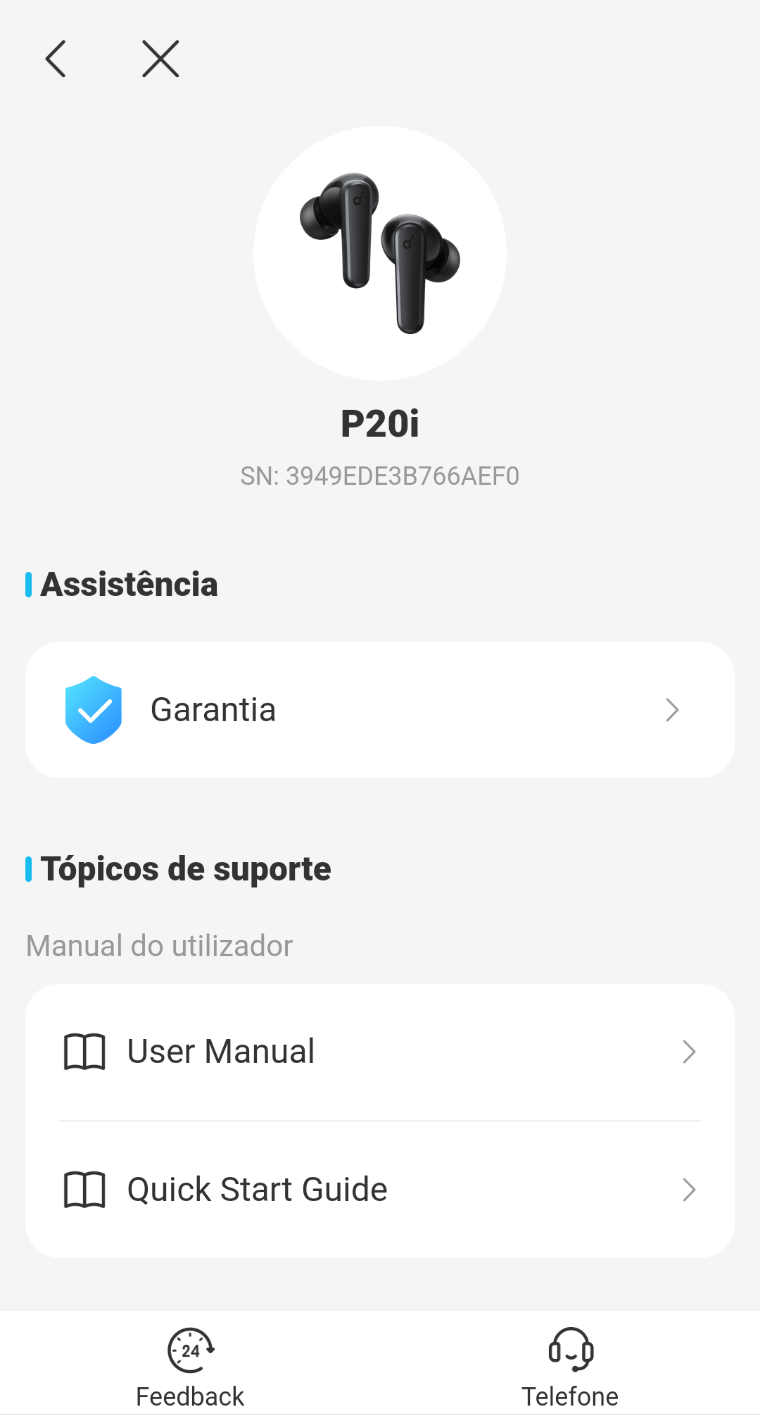Tap the Feedback button
Image resolution: width=760 pixels, height=1415 pixels.
190,1367
